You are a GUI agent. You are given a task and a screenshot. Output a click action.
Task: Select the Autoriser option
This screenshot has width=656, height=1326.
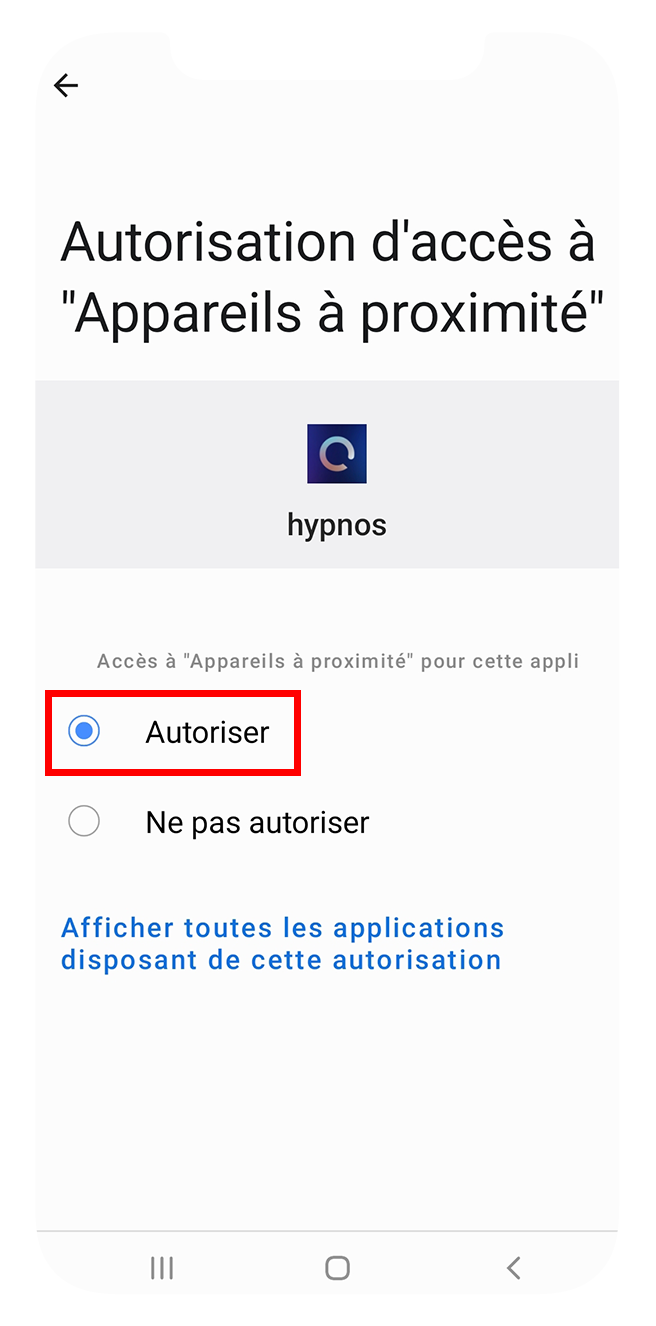(x=172, y=732)
